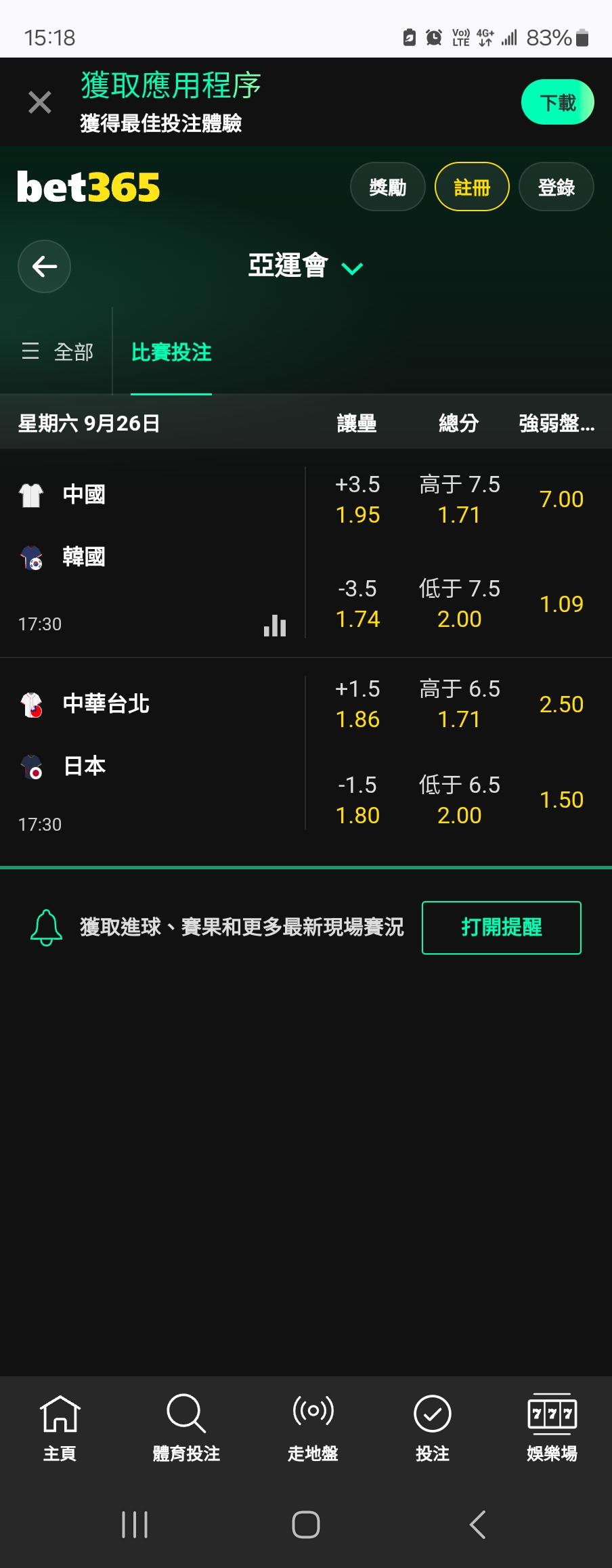Tap the 下載 download button
The image size is (612, 1568).
coord(557,102)
